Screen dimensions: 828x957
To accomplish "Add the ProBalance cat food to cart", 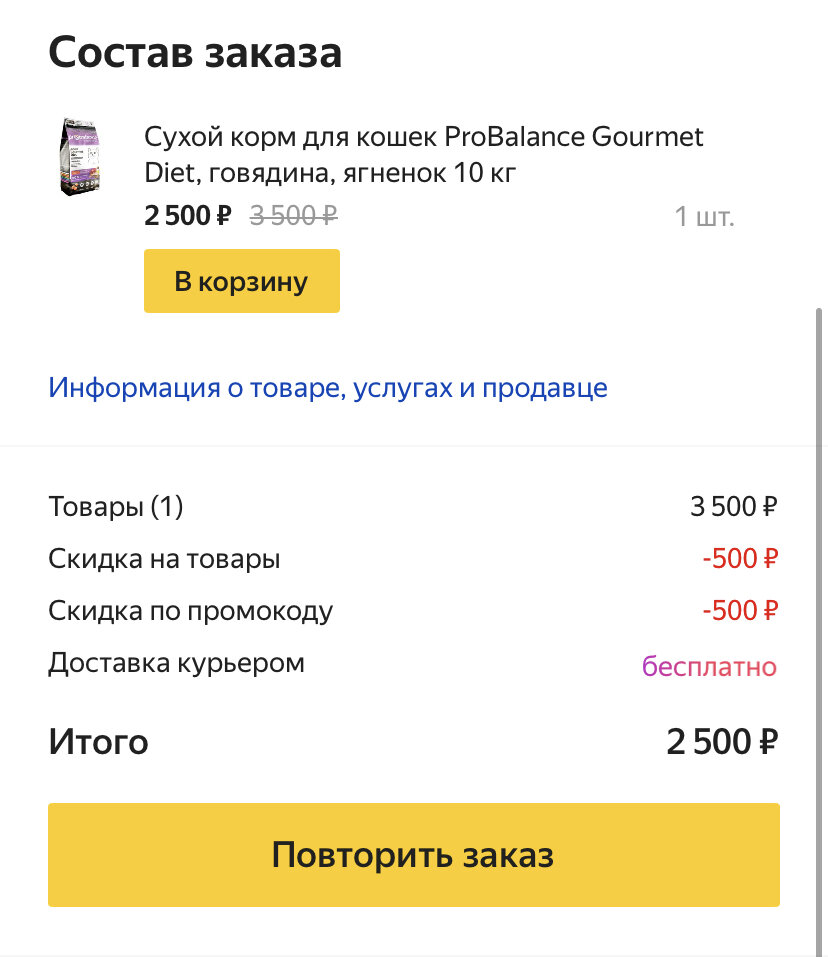I will 241,281.
